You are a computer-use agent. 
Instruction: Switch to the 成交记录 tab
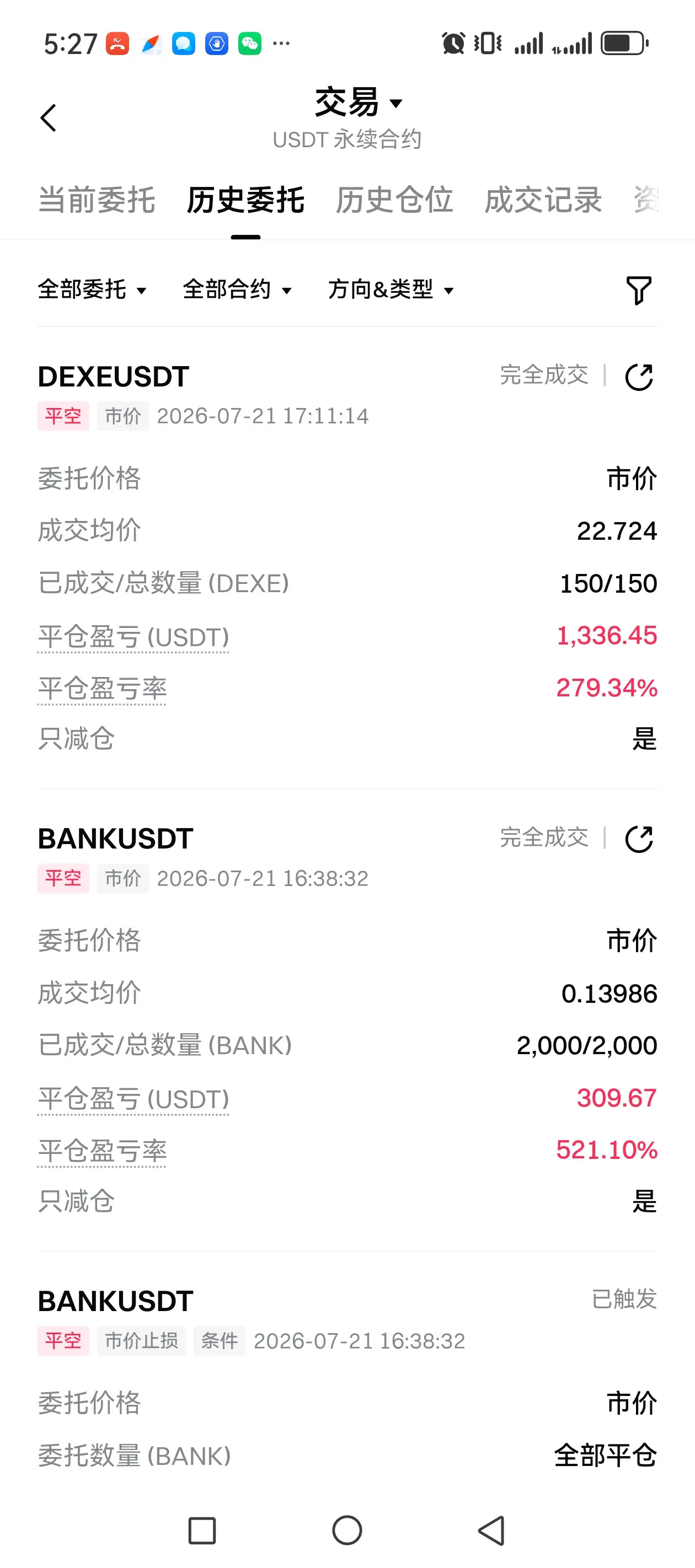(x=543, y=200)
